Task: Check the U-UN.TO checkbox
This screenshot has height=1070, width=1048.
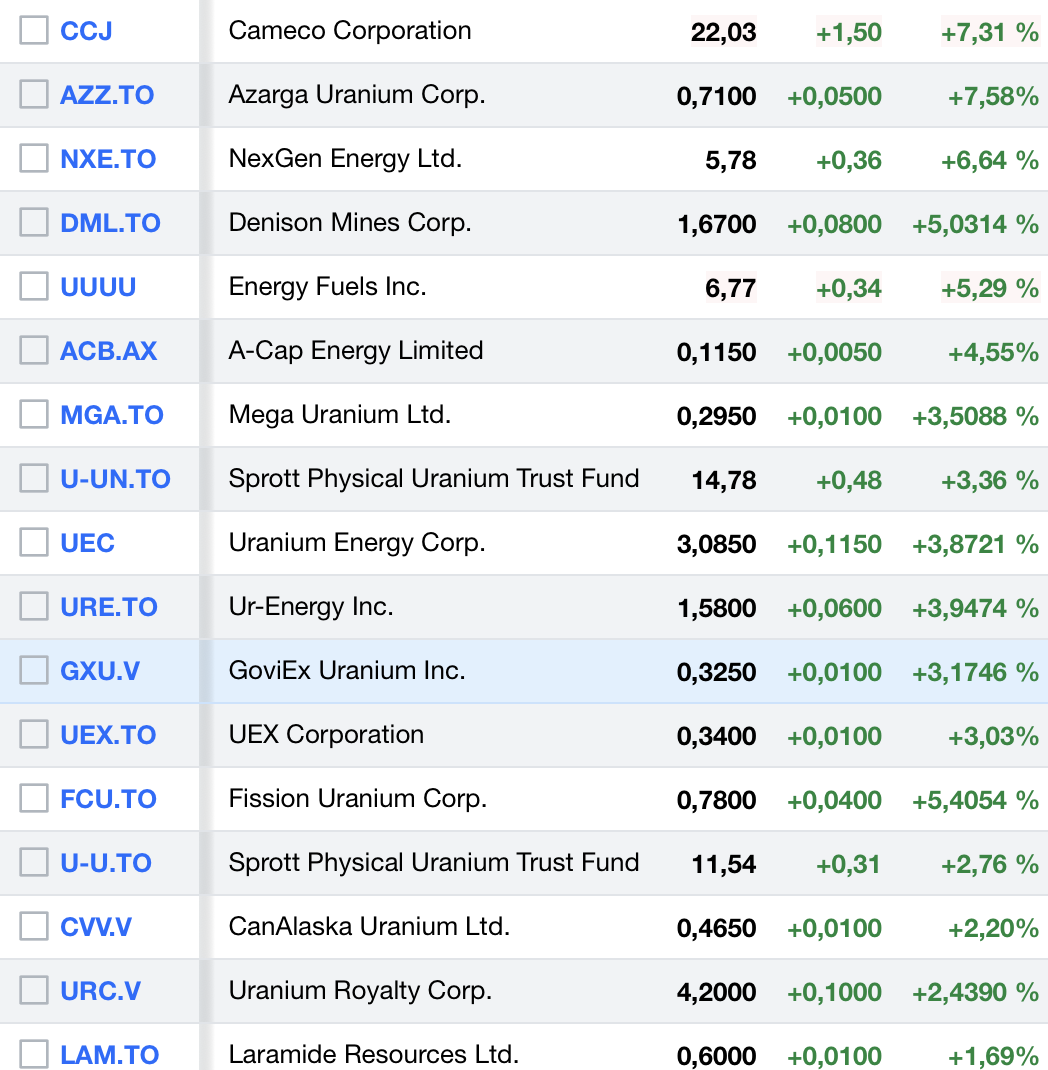Action: 34,479
